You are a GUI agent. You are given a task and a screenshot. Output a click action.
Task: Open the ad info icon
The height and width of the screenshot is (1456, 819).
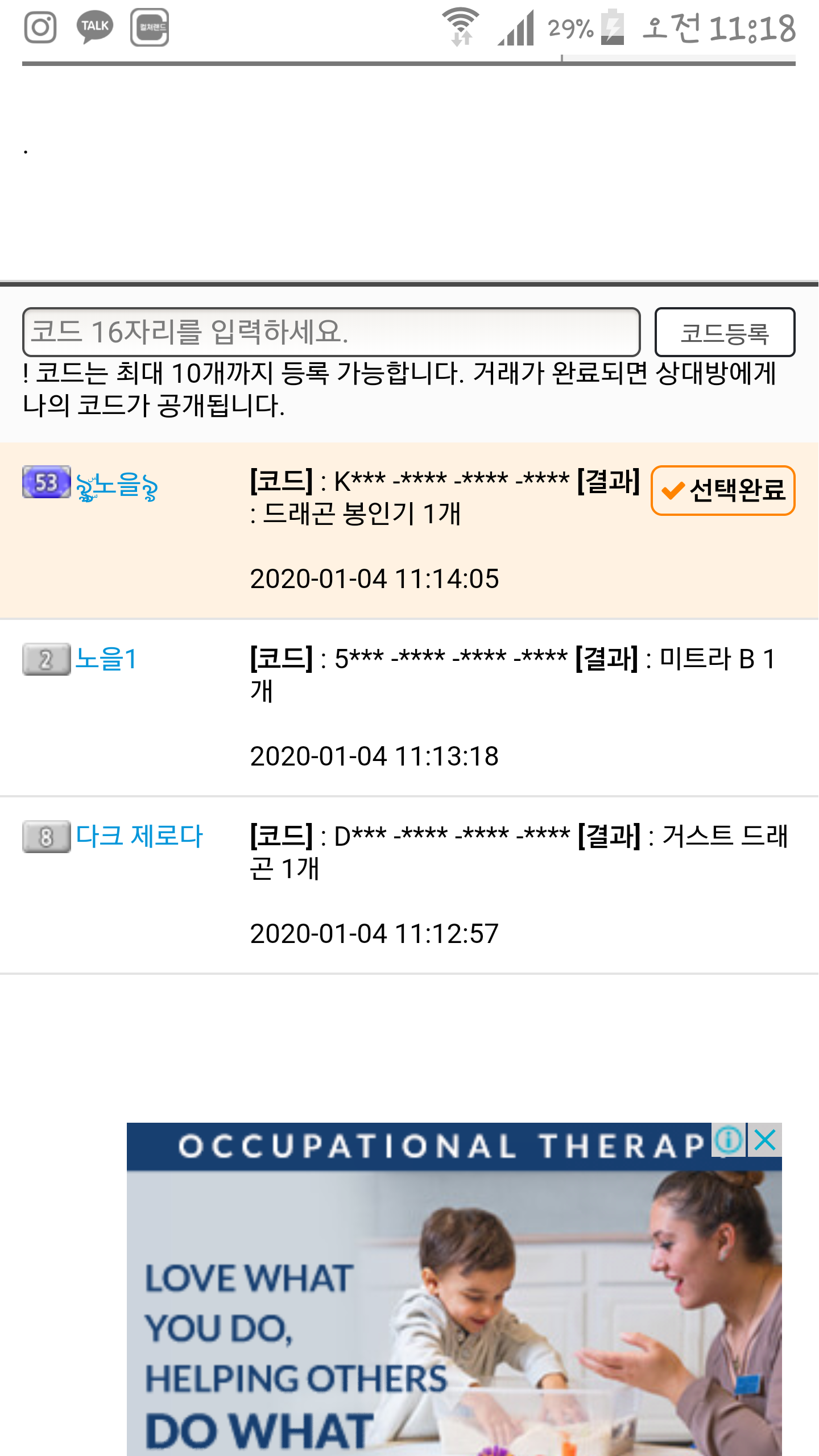click(x=729, y=1140)
